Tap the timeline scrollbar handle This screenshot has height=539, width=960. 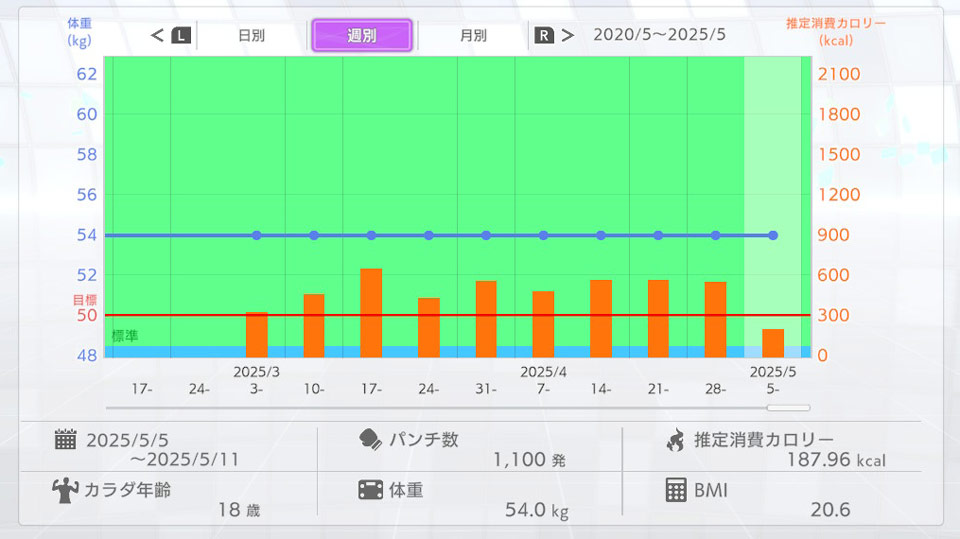point(795,408)
